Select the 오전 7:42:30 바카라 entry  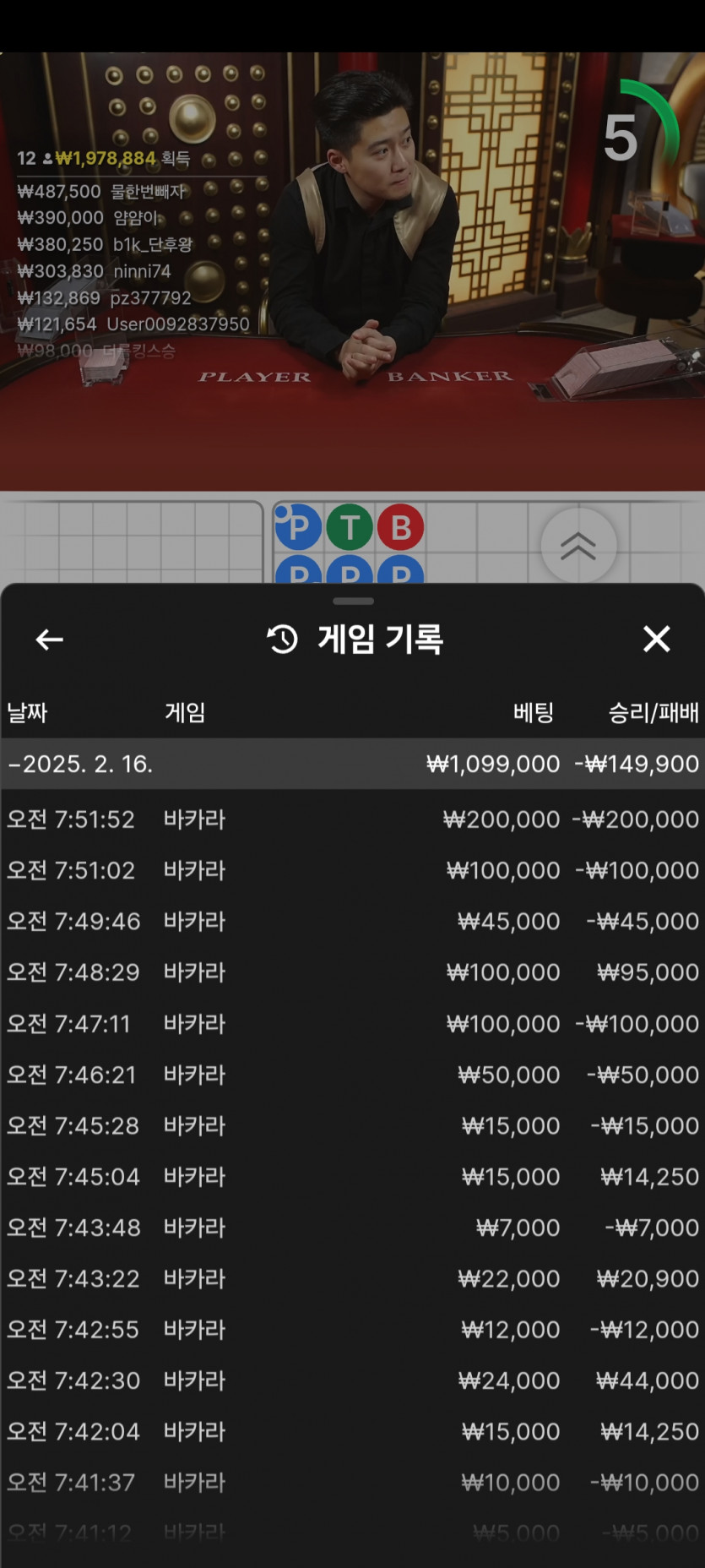(x=353, y=1380)
